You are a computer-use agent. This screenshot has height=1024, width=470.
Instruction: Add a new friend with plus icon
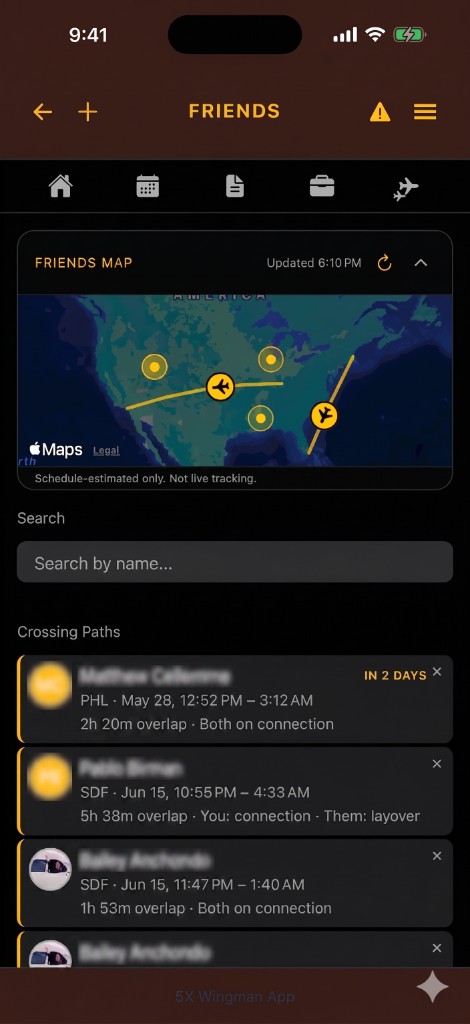(x=87, y=112)
